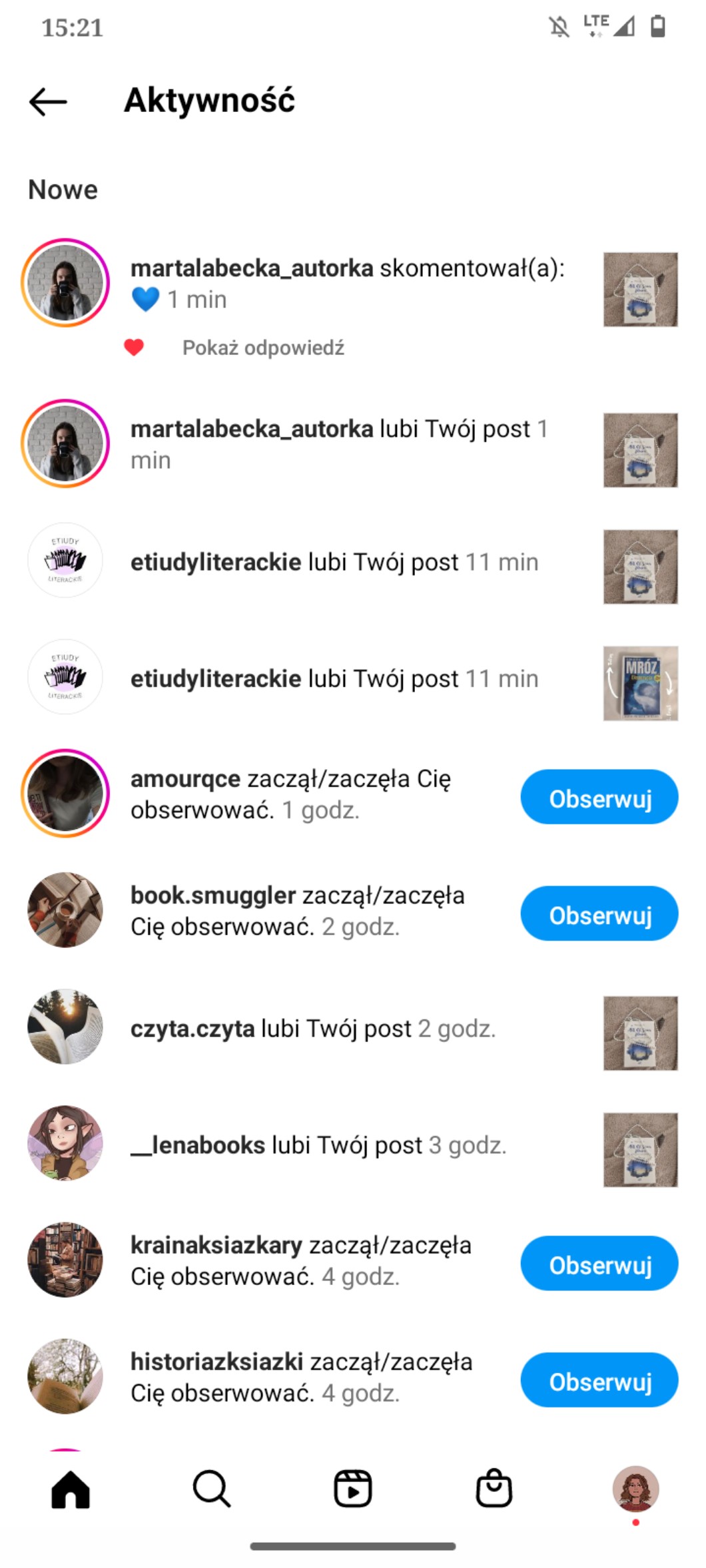
Task: Follow krainaksiazkary with the Obserwuj button
Action: (x=599, y=1263)
